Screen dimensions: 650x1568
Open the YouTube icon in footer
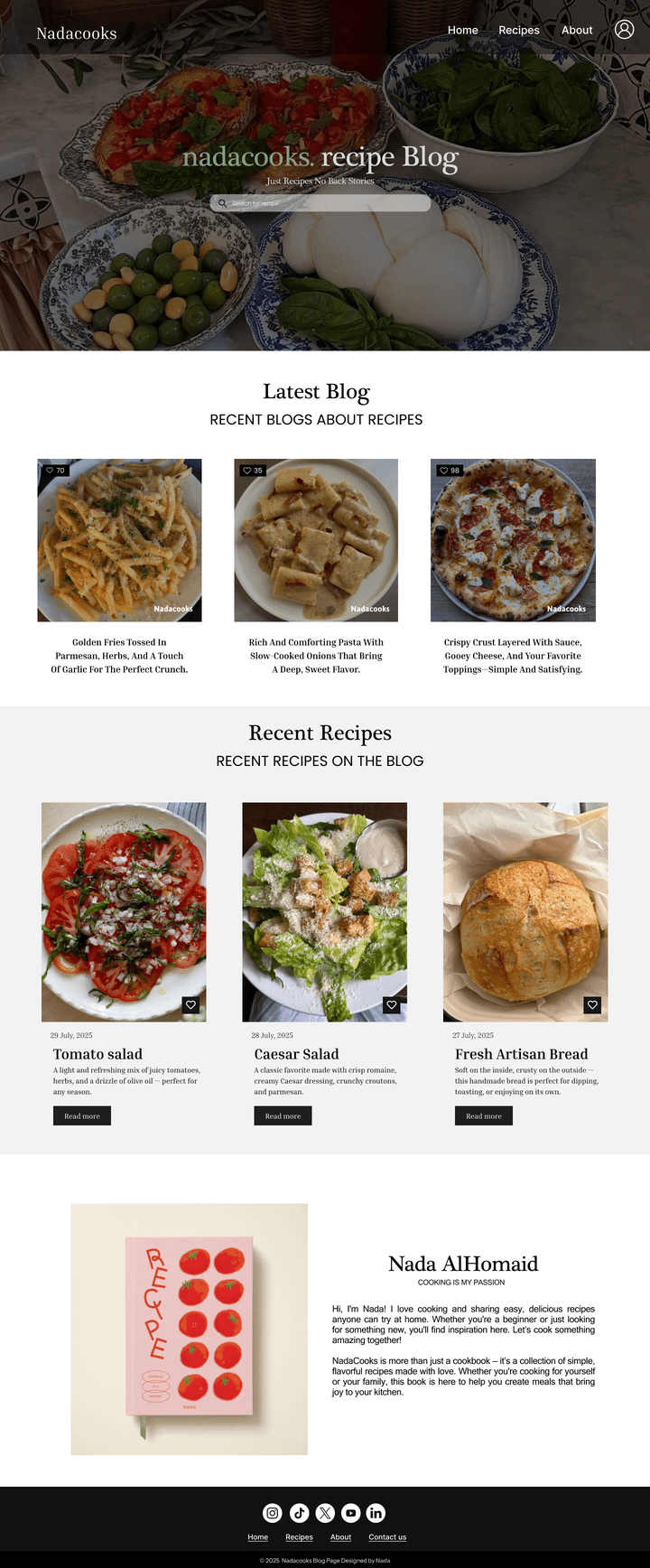350,1513
